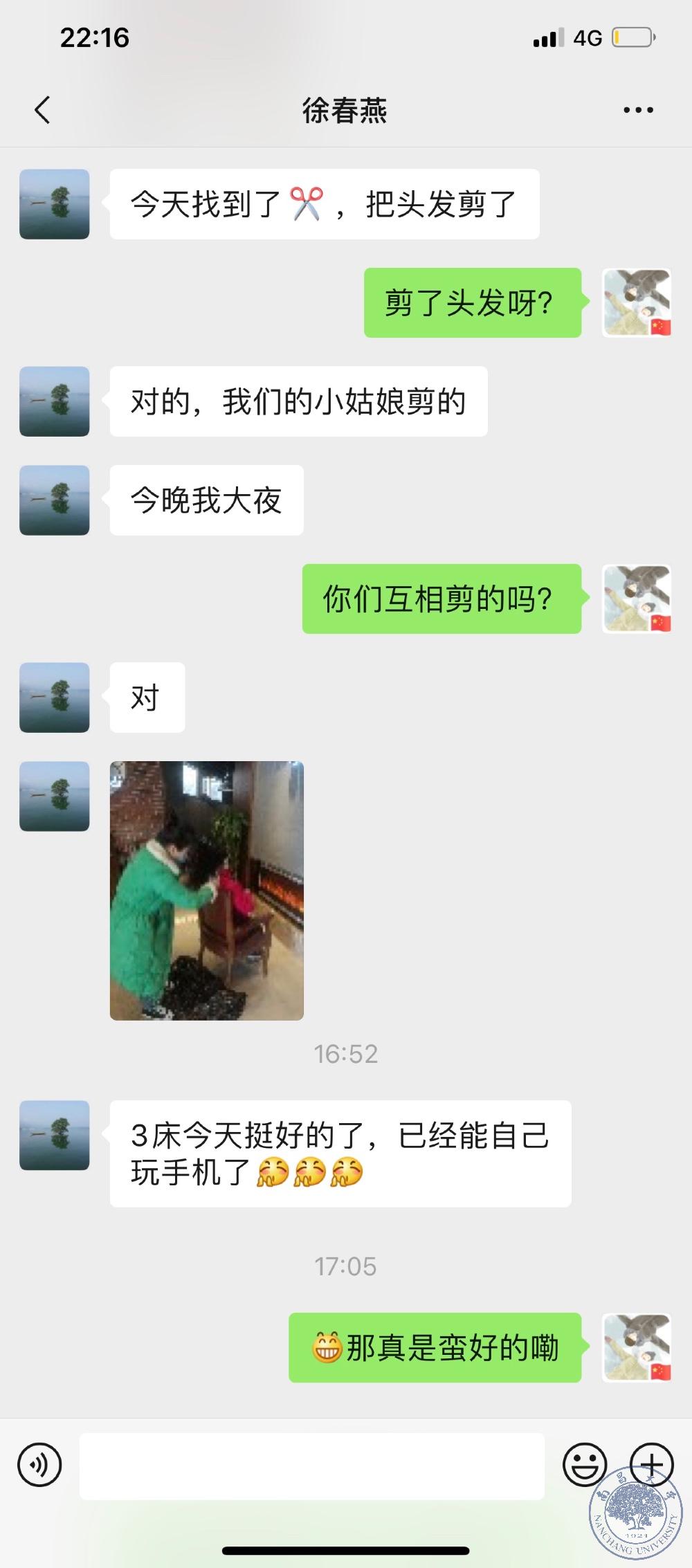Open chat options via the three-dot menu
Screen dimensions: 692x1568
click(637, 109)
